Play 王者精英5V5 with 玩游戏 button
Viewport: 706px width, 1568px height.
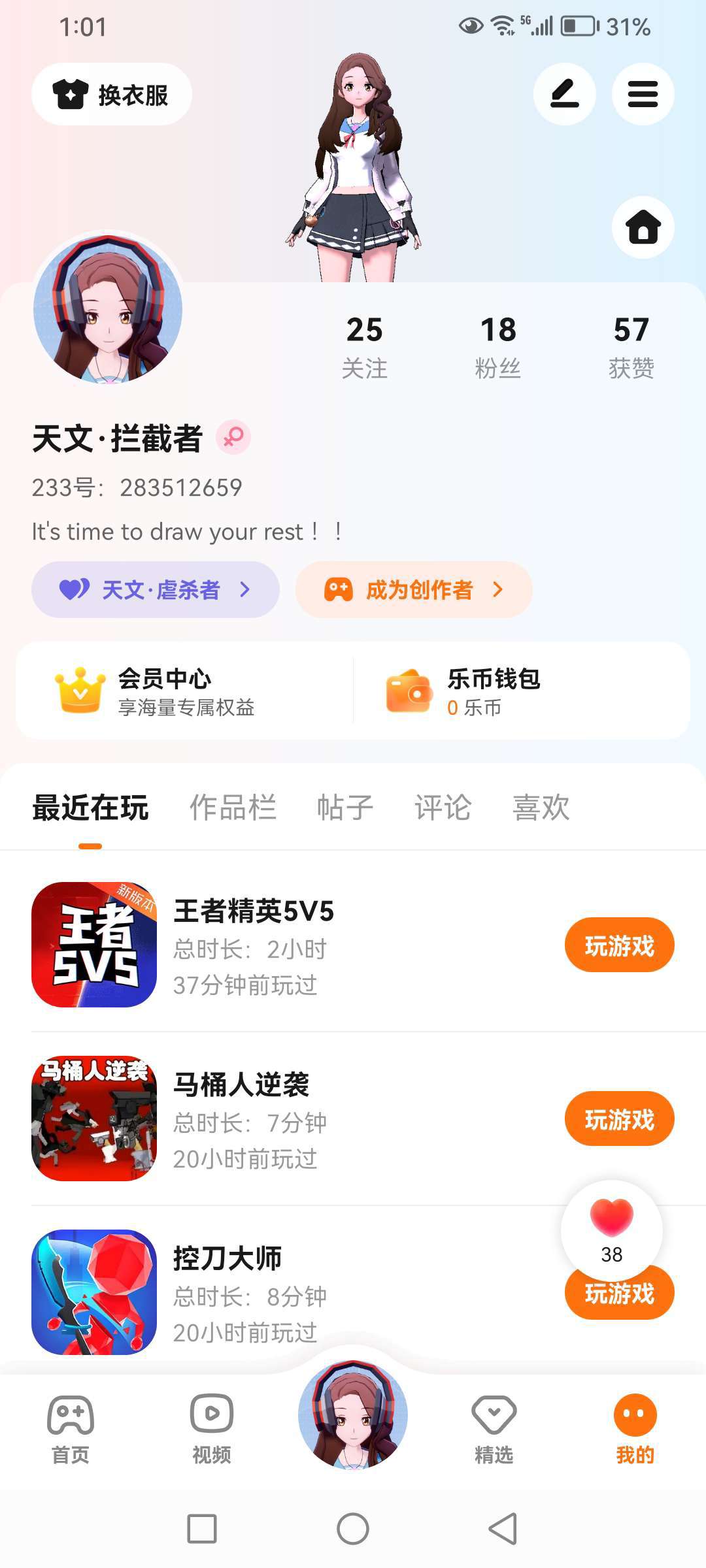(619, 945)
